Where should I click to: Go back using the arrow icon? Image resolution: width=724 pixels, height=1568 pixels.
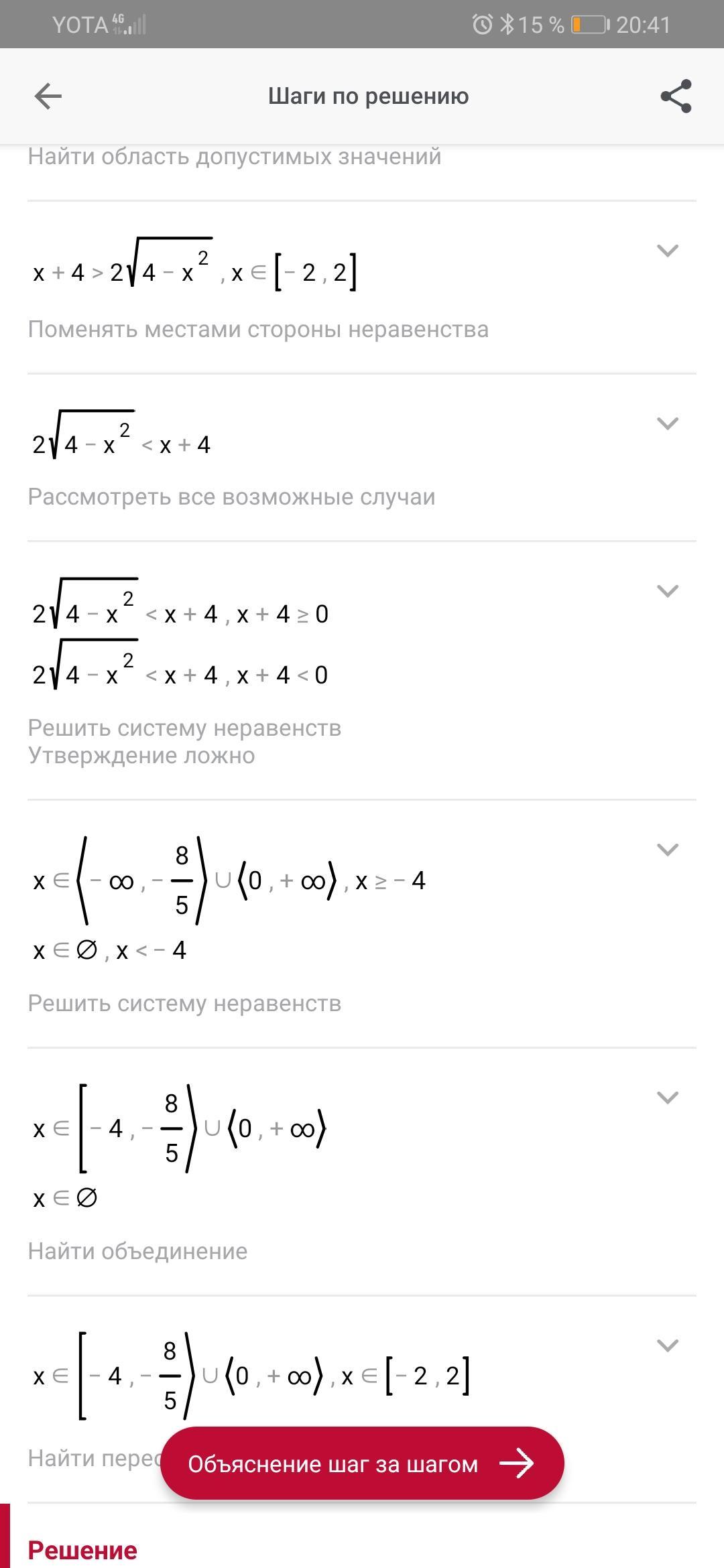(48, 96)
